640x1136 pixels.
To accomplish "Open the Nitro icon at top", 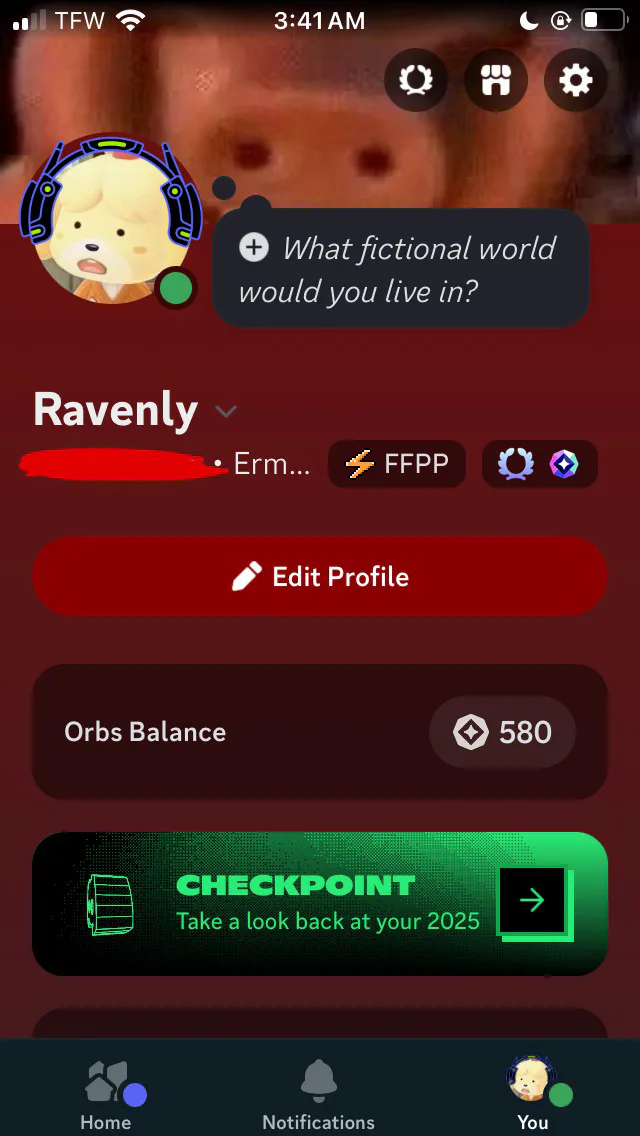I will point(415,80).
